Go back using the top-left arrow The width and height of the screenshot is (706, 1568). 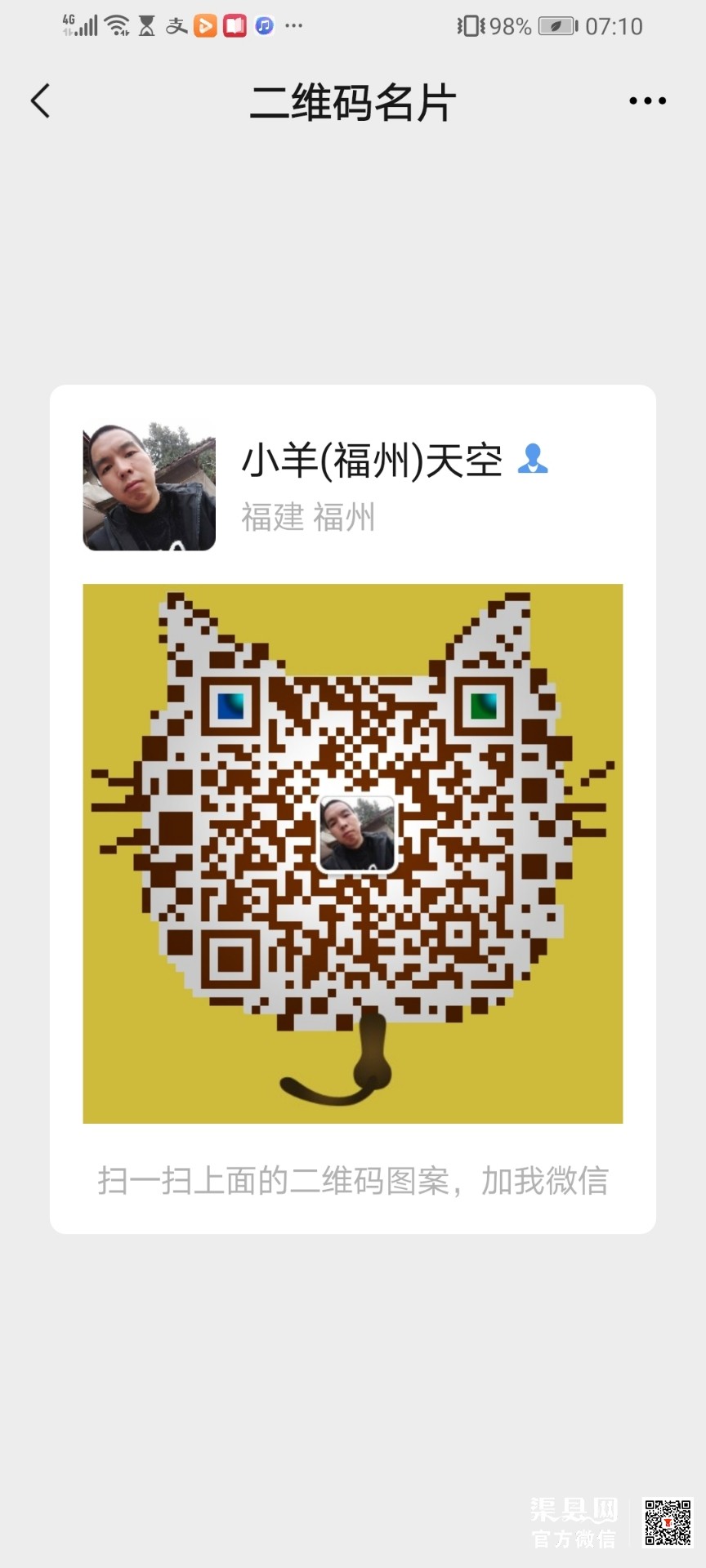(40, 101)
